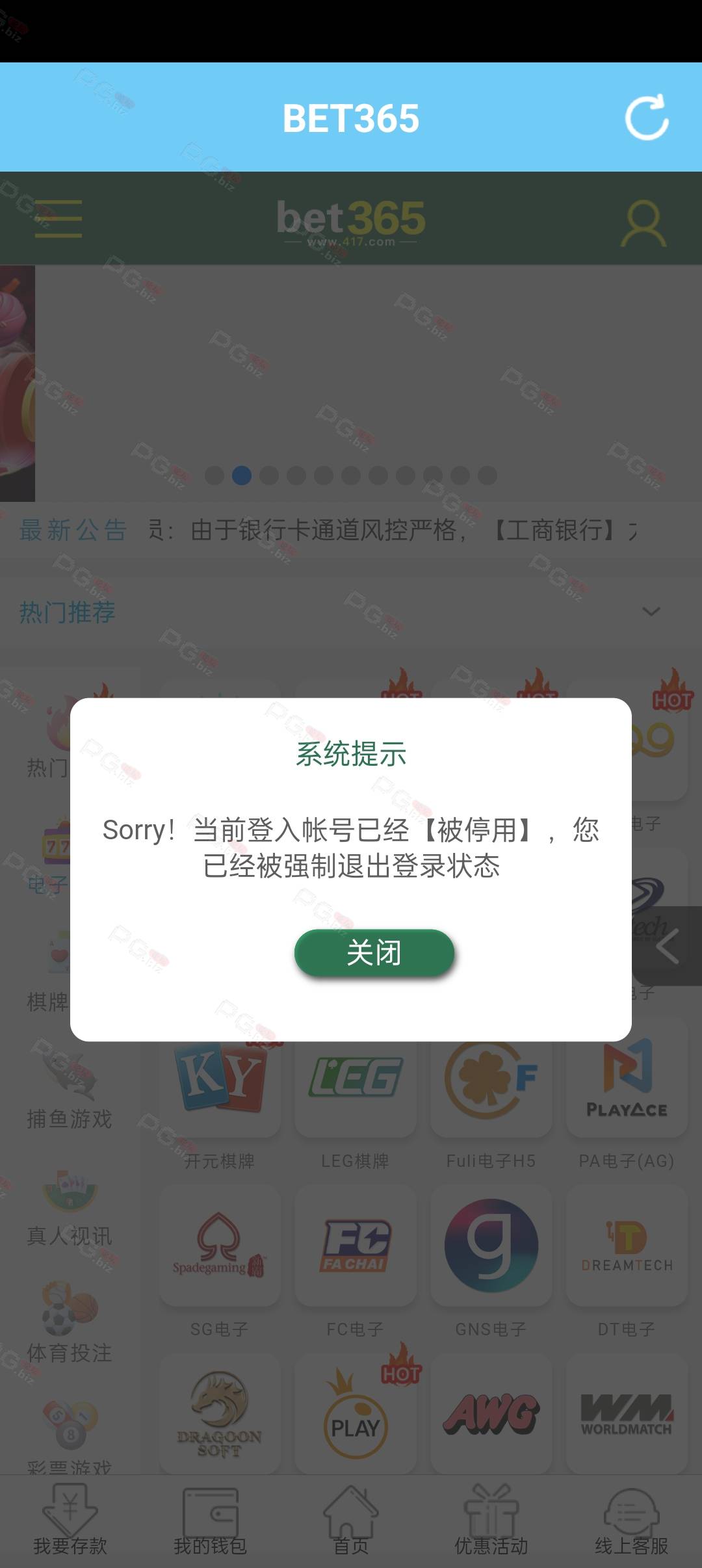Viewport: 702px width, 1568px height.
Task: Open GNS电子 game tile
Action: (x=491, y=1261)
